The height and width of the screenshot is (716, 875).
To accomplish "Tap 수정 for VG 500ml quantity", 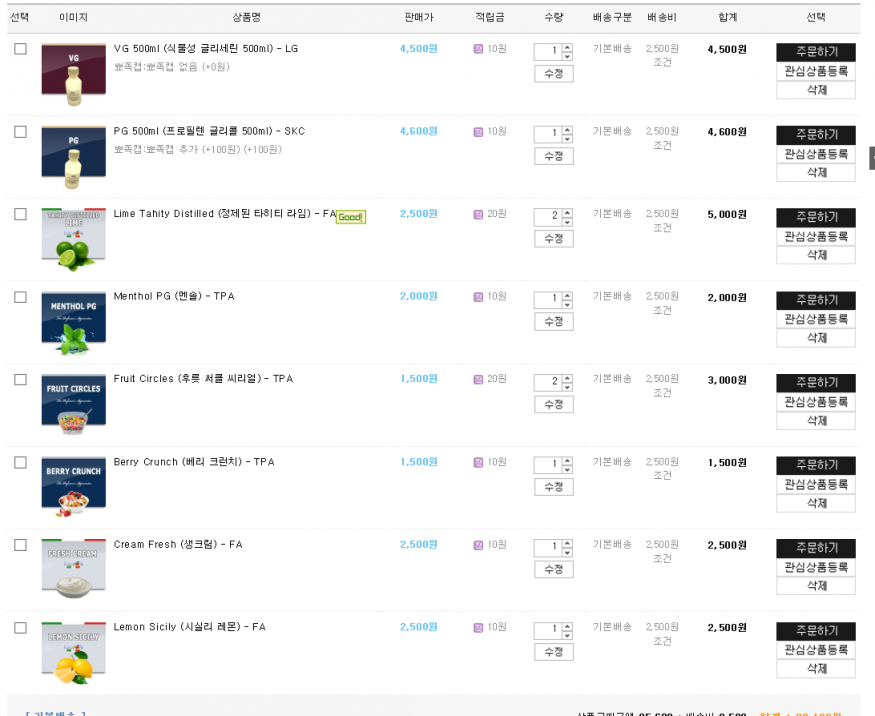I will click(x=553, y=73).
